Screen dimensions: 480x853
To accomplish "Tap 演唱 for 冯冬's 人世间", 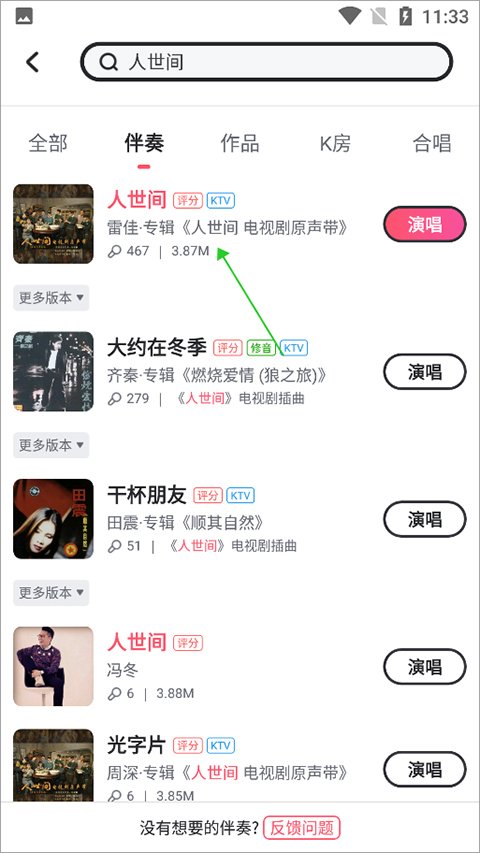I will pos(425,667).
